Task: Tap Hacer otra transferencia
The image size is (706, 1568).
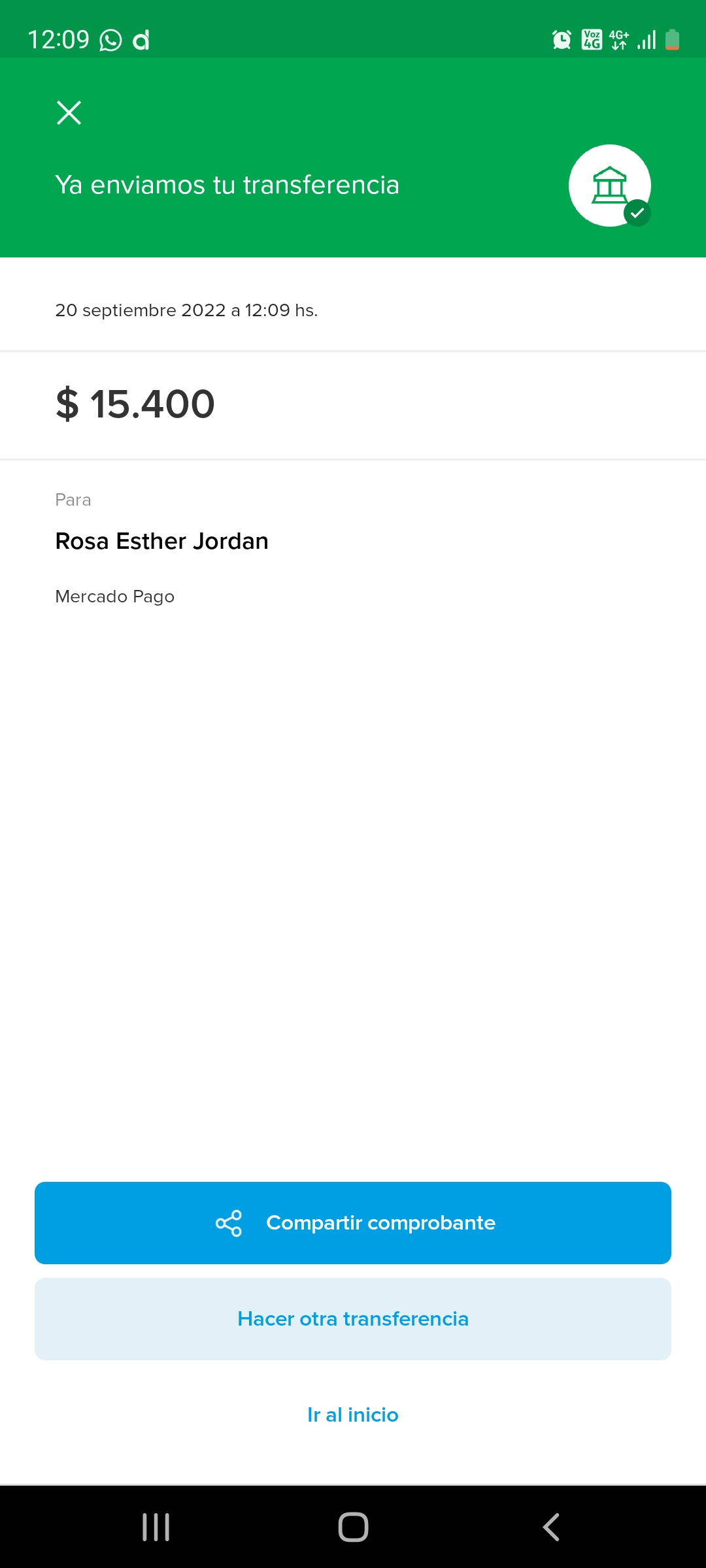Action: click(353, 1318)
